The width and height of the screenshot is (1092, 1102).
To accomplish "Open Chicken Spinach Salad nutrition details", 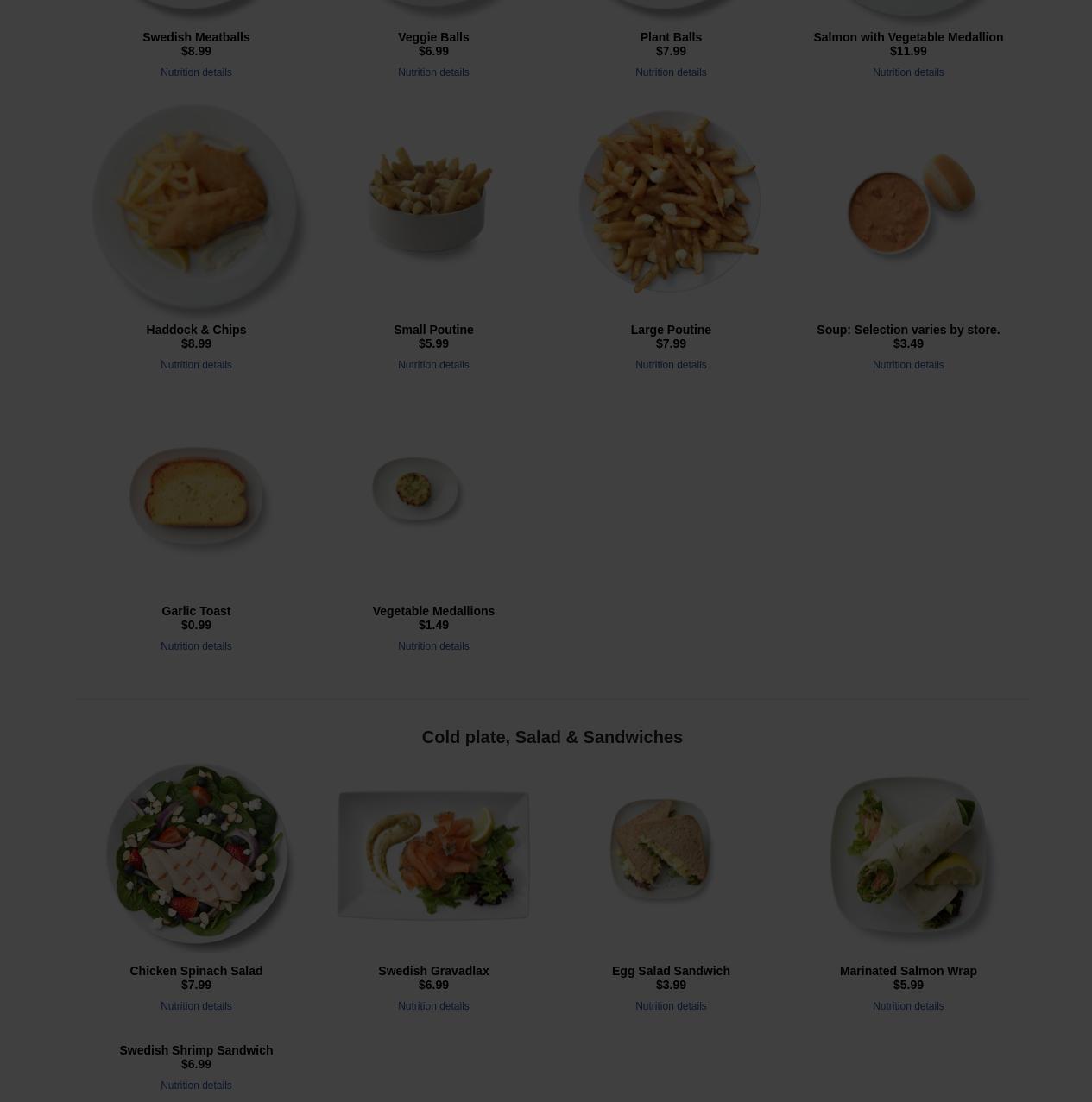I will [x=196, y=1006].
